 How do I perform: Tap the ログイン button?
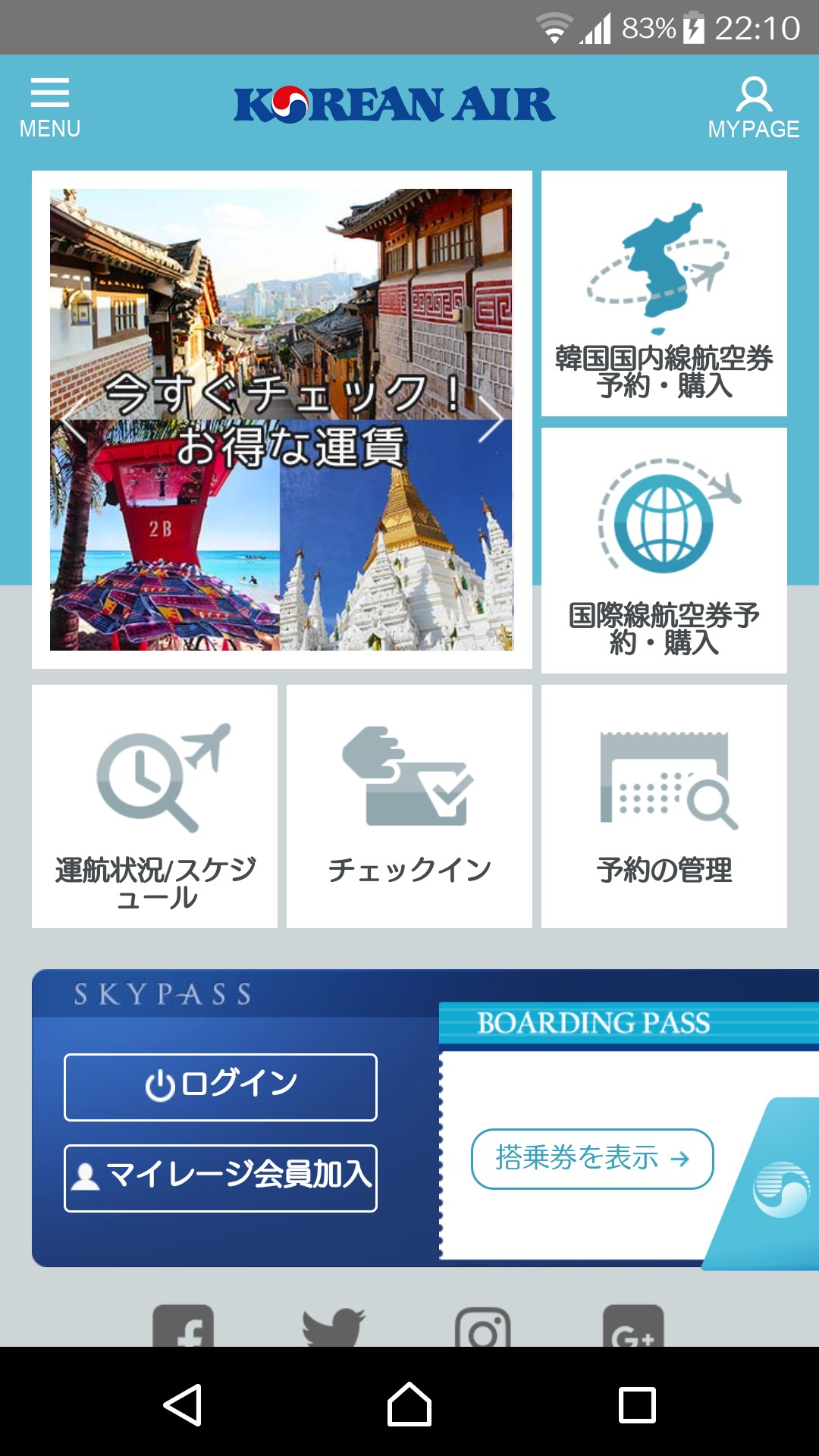pyautogui.click(x=221, y=1087)
